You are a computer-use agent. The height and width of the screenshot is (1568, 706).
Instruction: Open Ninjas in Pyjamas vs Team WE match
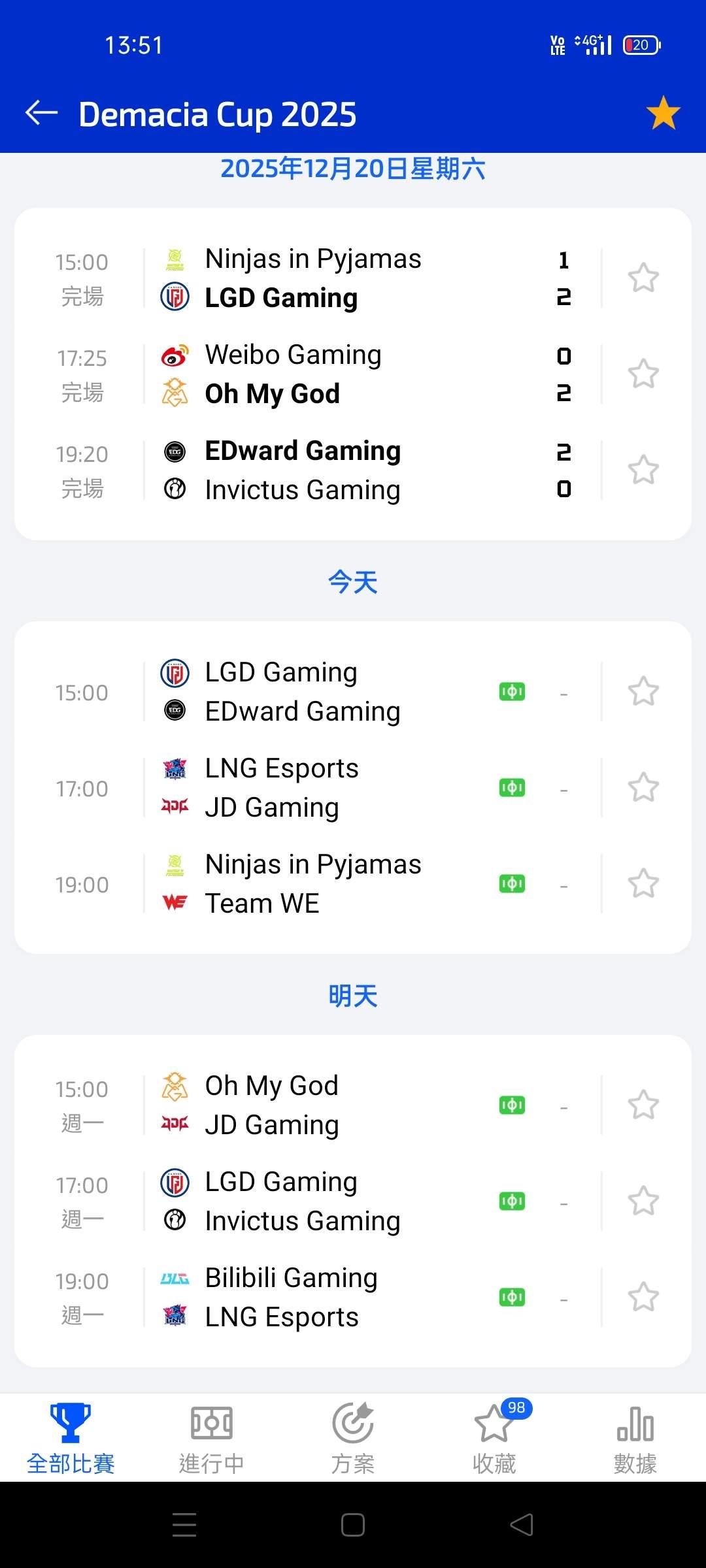tap(353, 884)
